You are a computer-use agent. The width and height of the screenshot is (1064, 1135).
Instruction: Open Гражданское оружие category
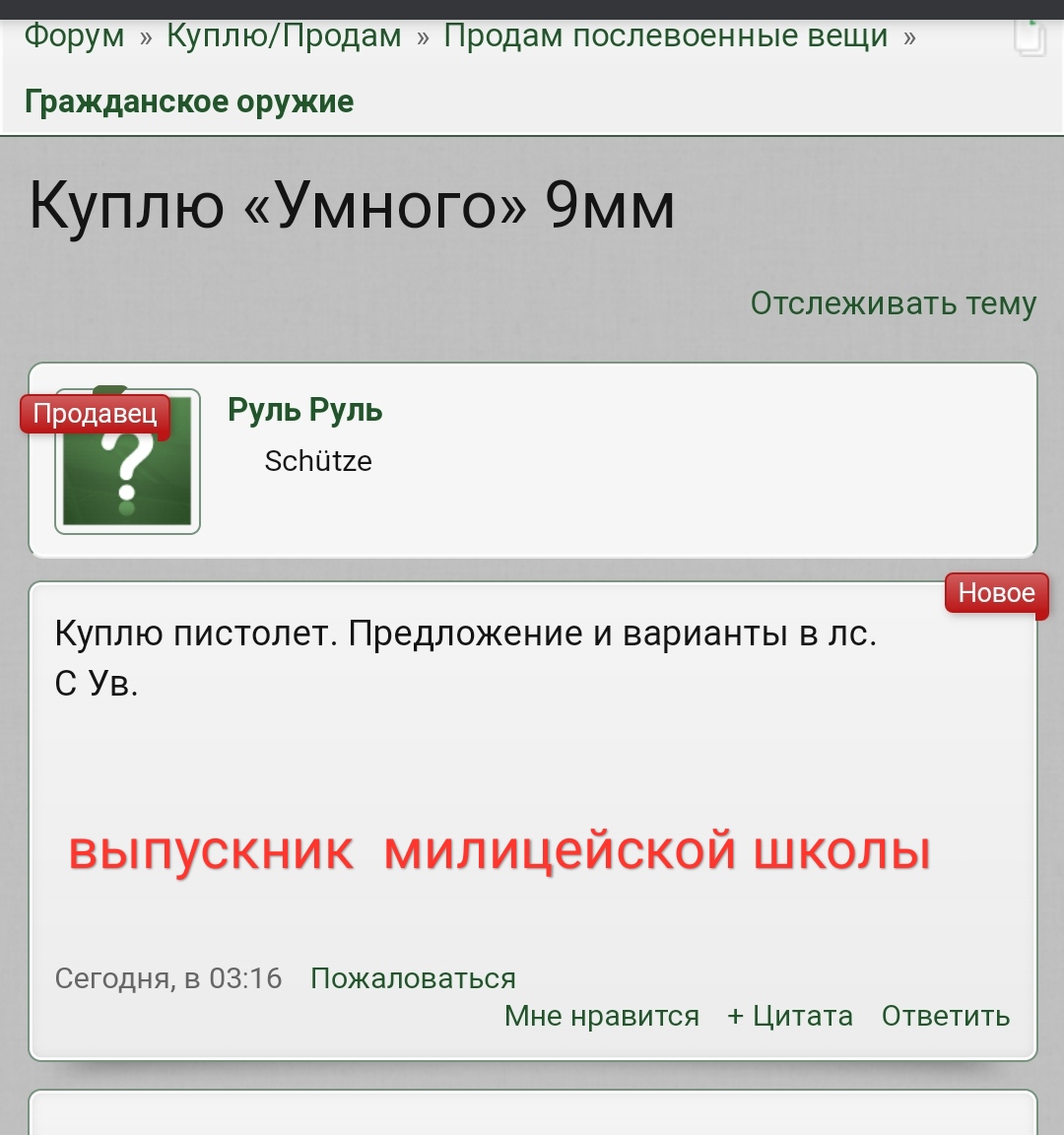pyautogui.click(x=189, y=101)
